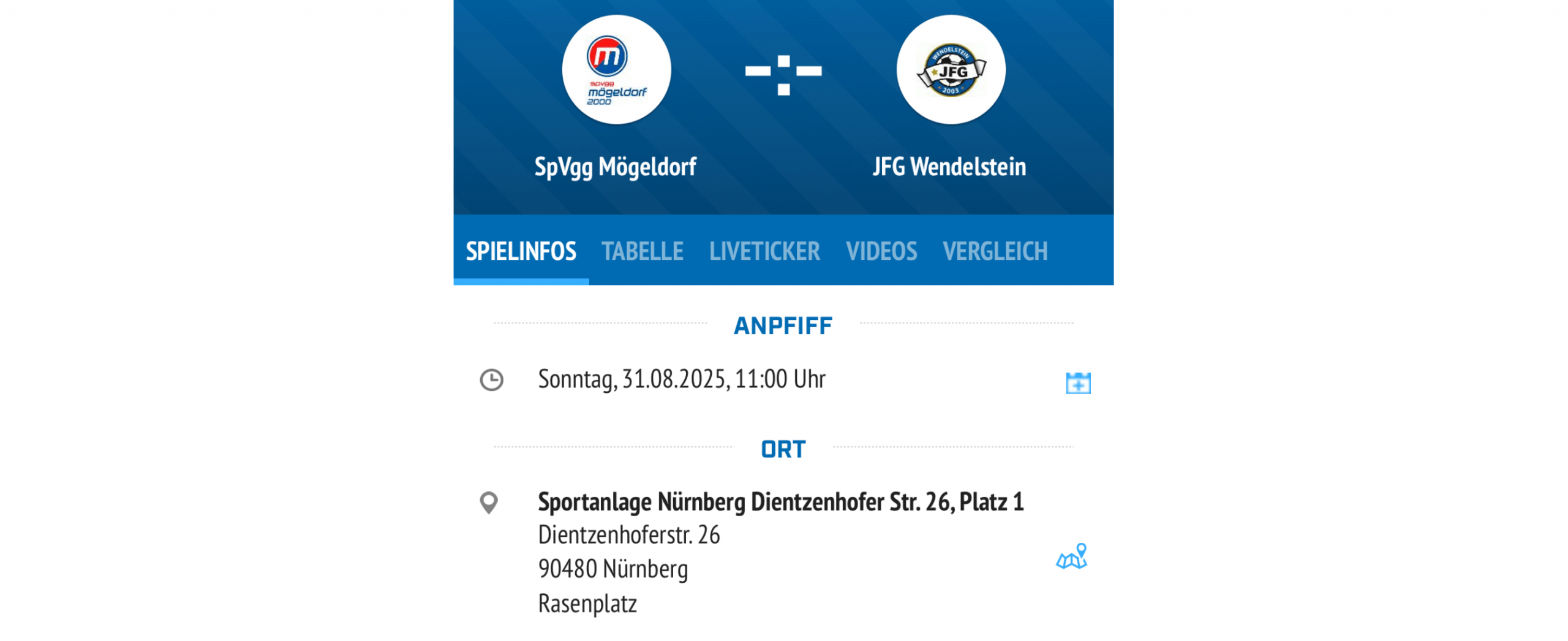This screenshot has width=1568, height=641.
Task: Add the kickoff to calendar
Action: click(x=1077, y=383)
